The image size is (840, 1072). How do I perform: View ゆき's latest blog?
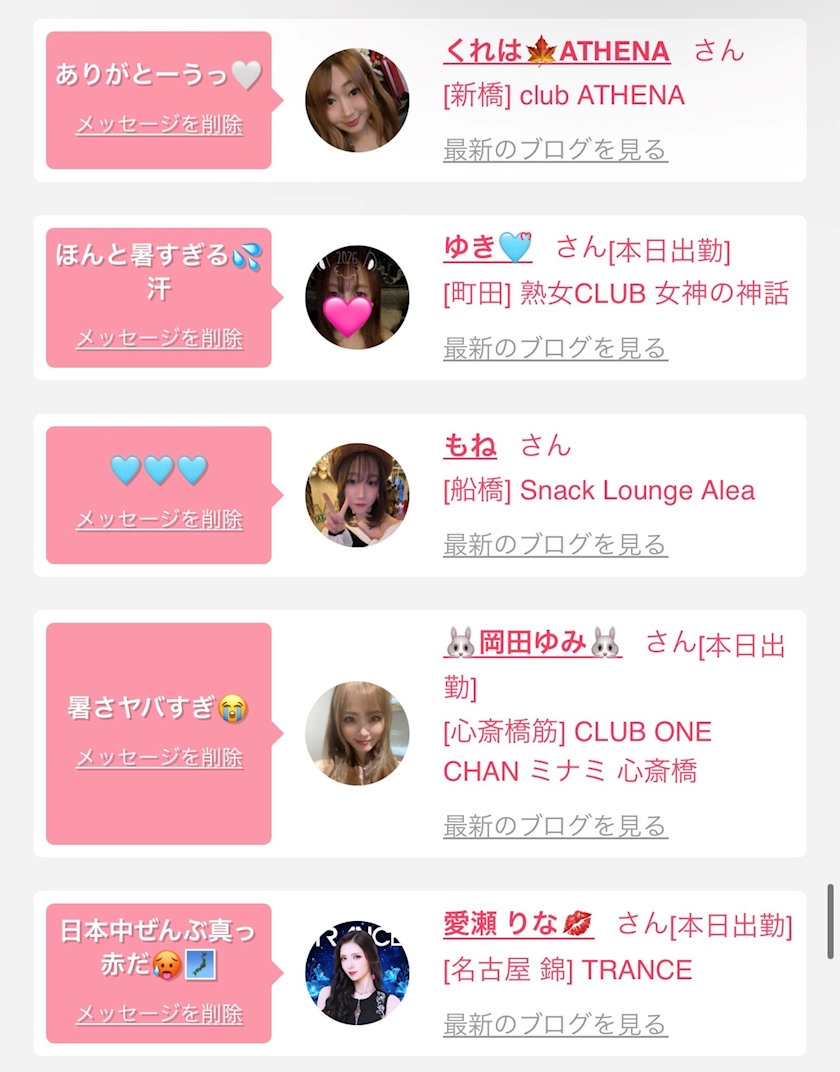coord(555,347)
